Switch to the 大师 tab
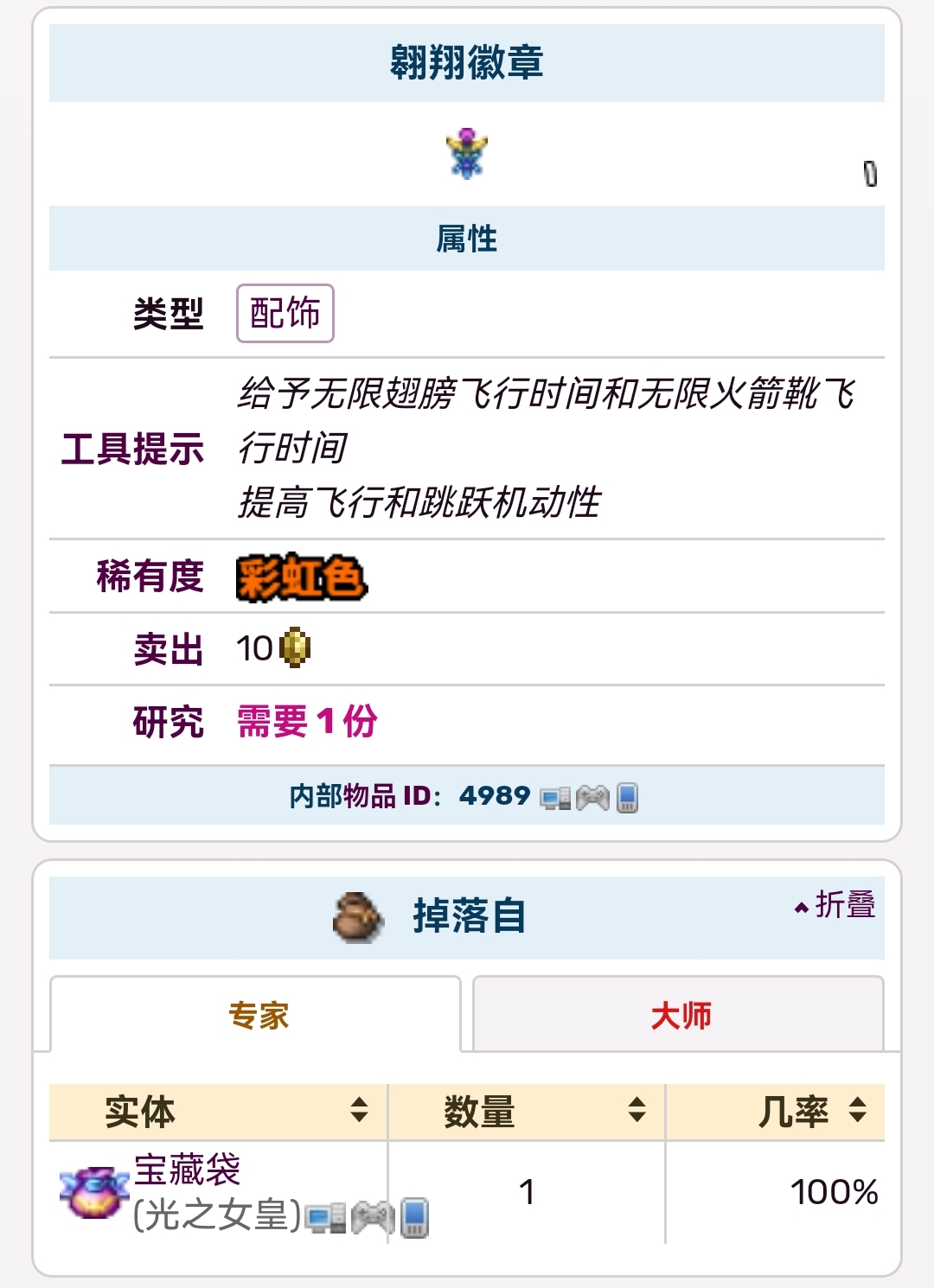934x1288 pixels. click(680, 1015)
